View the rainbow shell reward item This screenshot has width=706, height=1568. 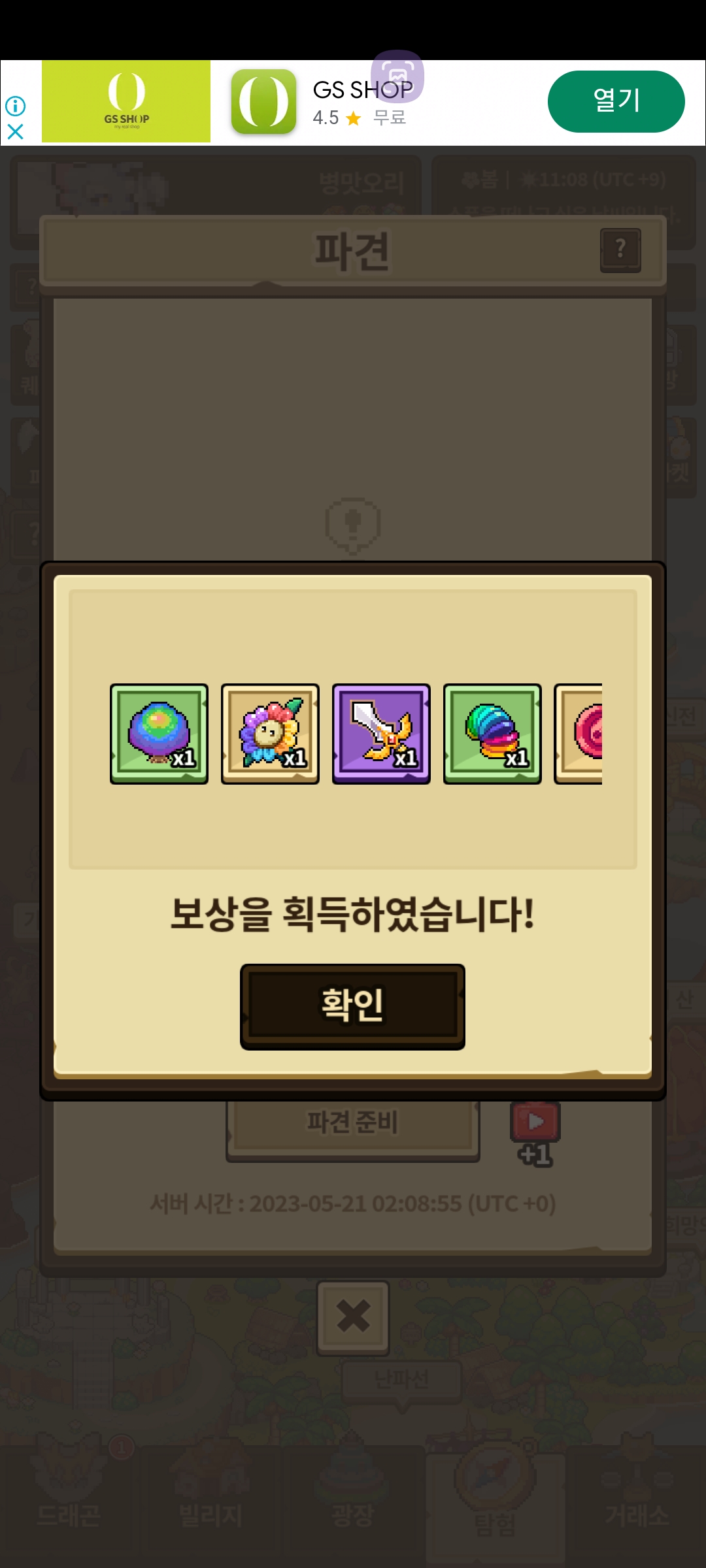492,734
